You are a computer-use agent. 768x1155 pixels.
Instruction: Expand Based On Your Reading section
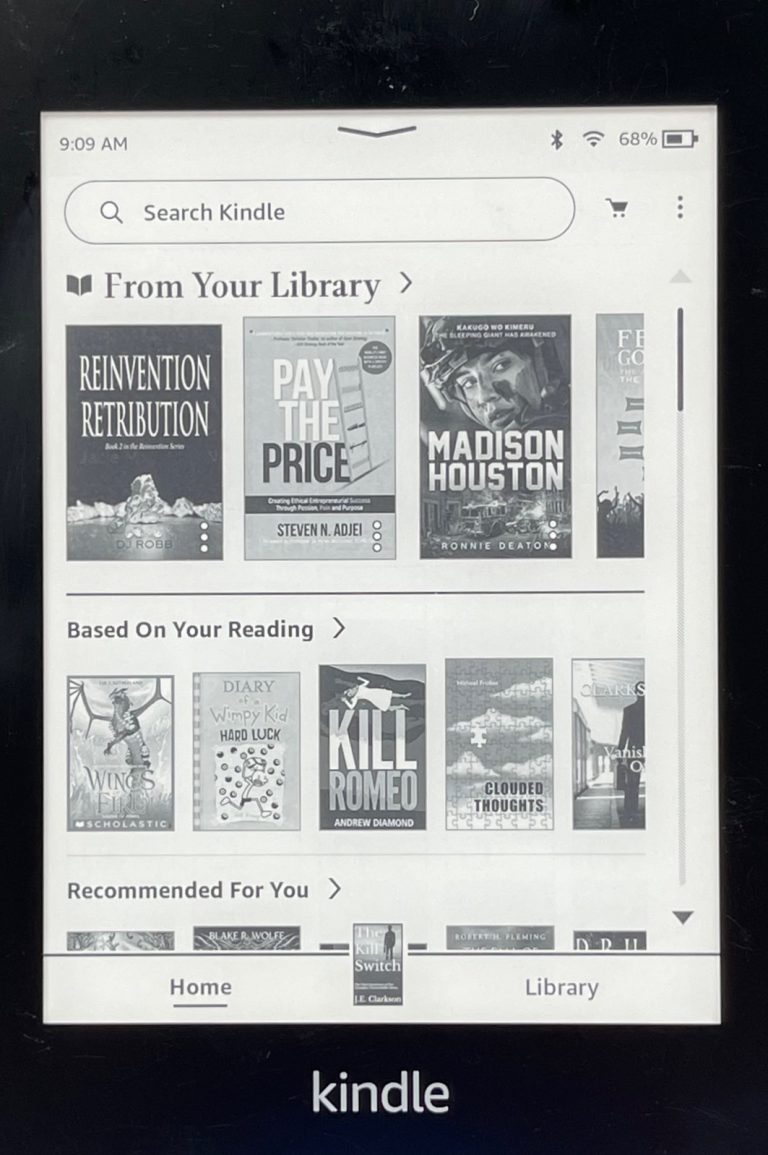click(338, 629)
